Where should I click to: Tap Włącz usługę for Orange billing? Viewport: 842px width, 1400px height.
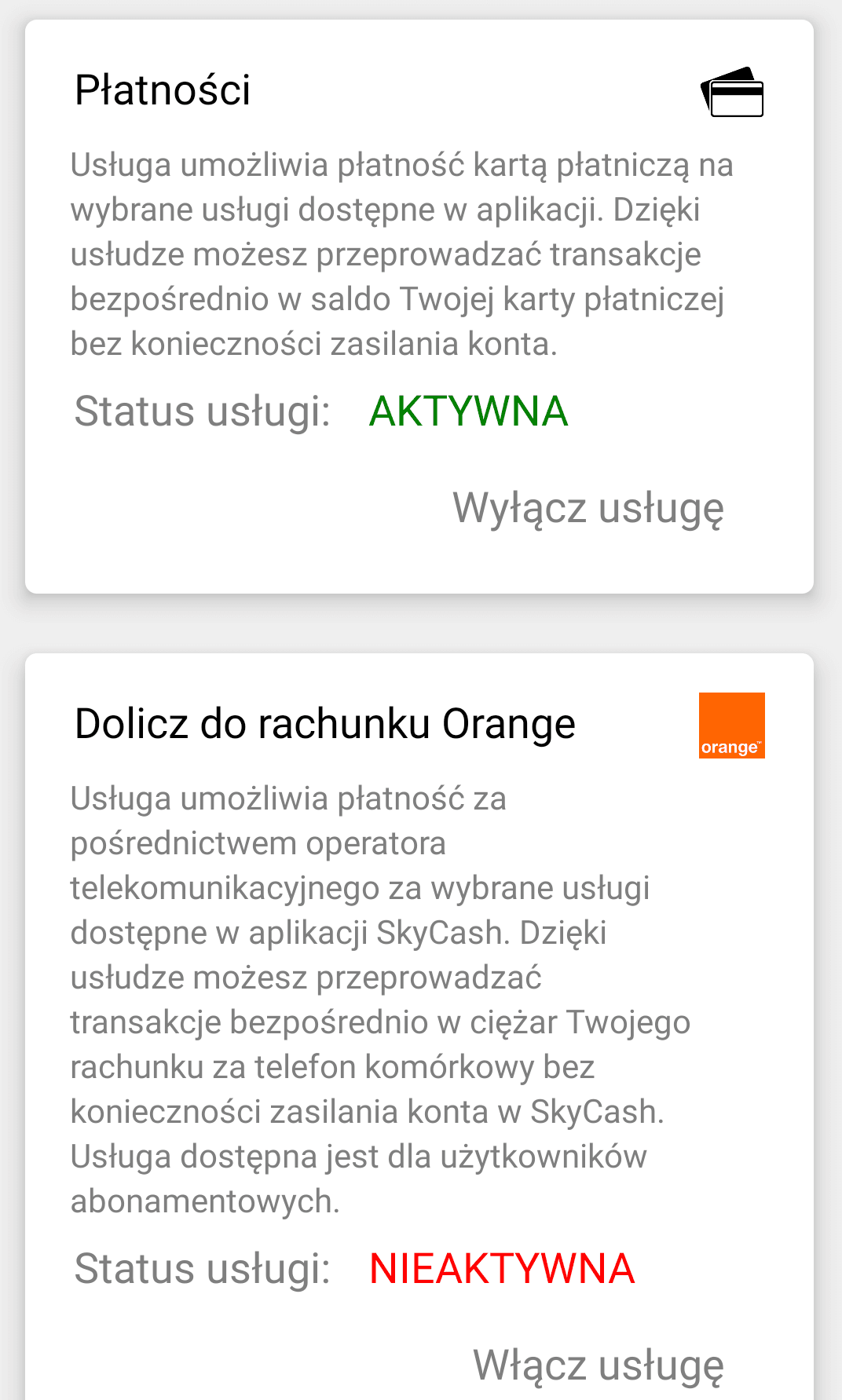pyautogui.click(x=599, y=1365)
